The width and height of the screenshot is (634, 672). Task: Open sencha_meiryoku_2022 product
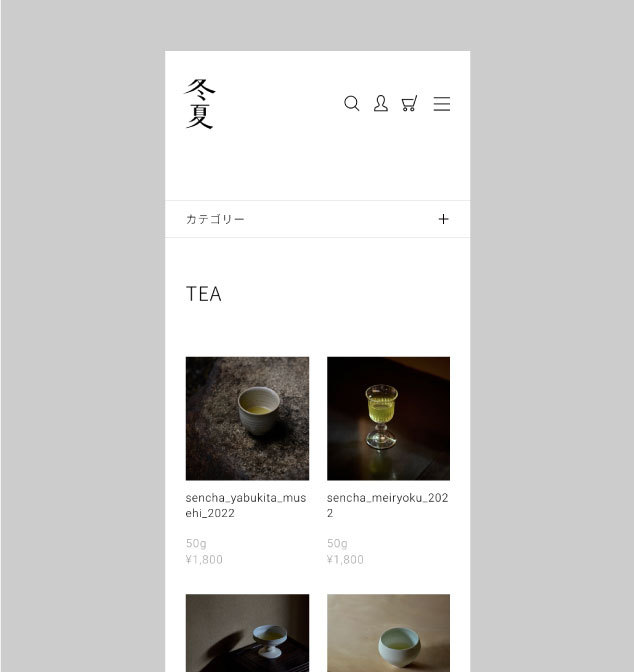[x=388, y=418]
